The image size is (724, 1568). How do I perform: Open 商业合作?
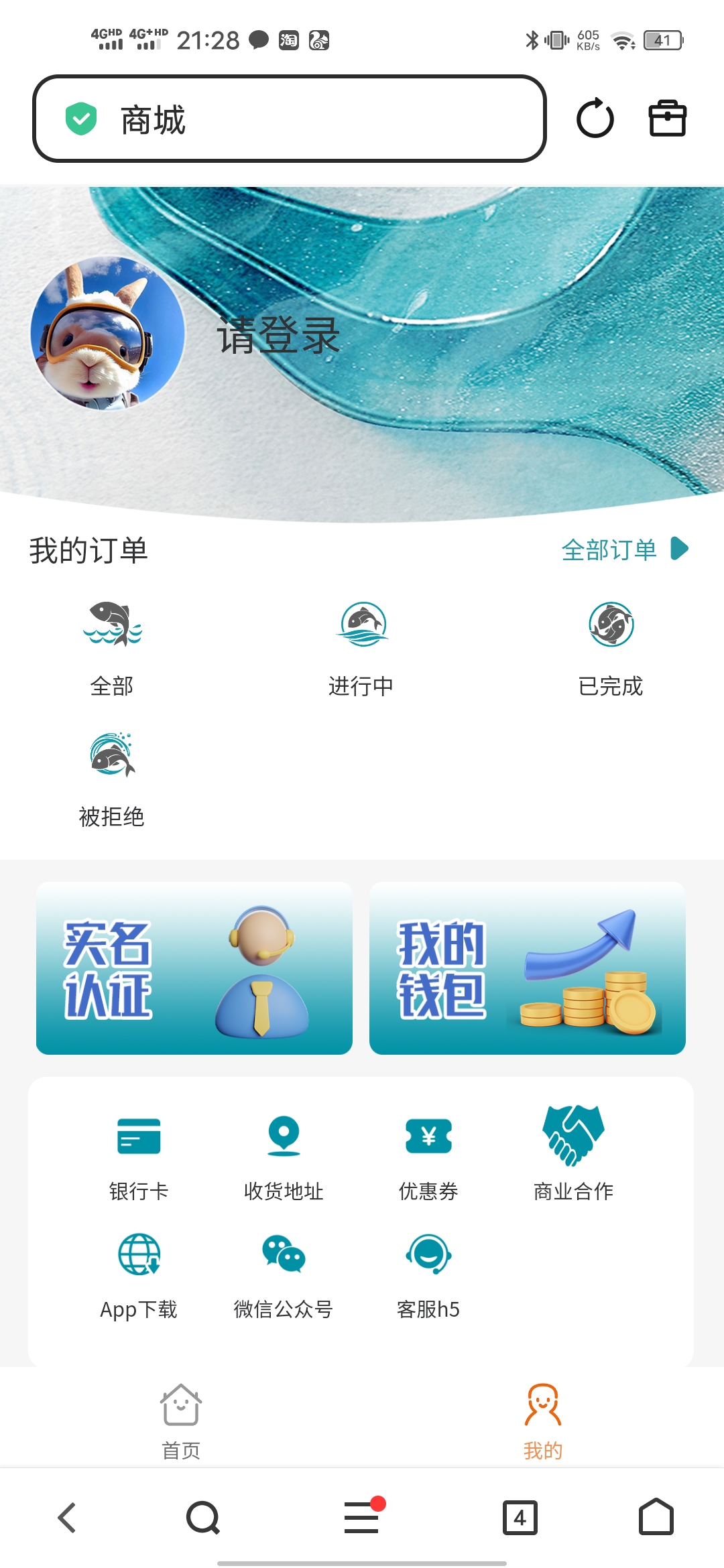coord(573,1157)
